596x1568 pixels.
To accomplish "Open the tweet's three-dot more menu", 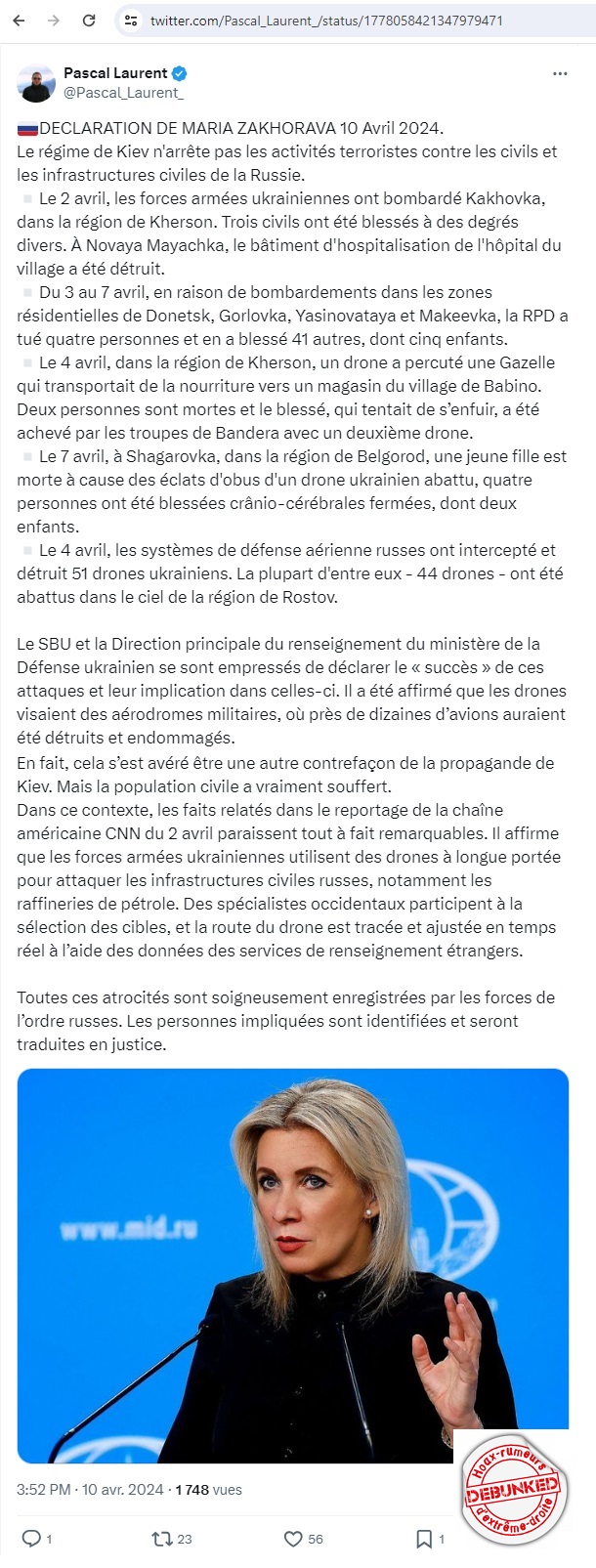I will click(560, 73).
